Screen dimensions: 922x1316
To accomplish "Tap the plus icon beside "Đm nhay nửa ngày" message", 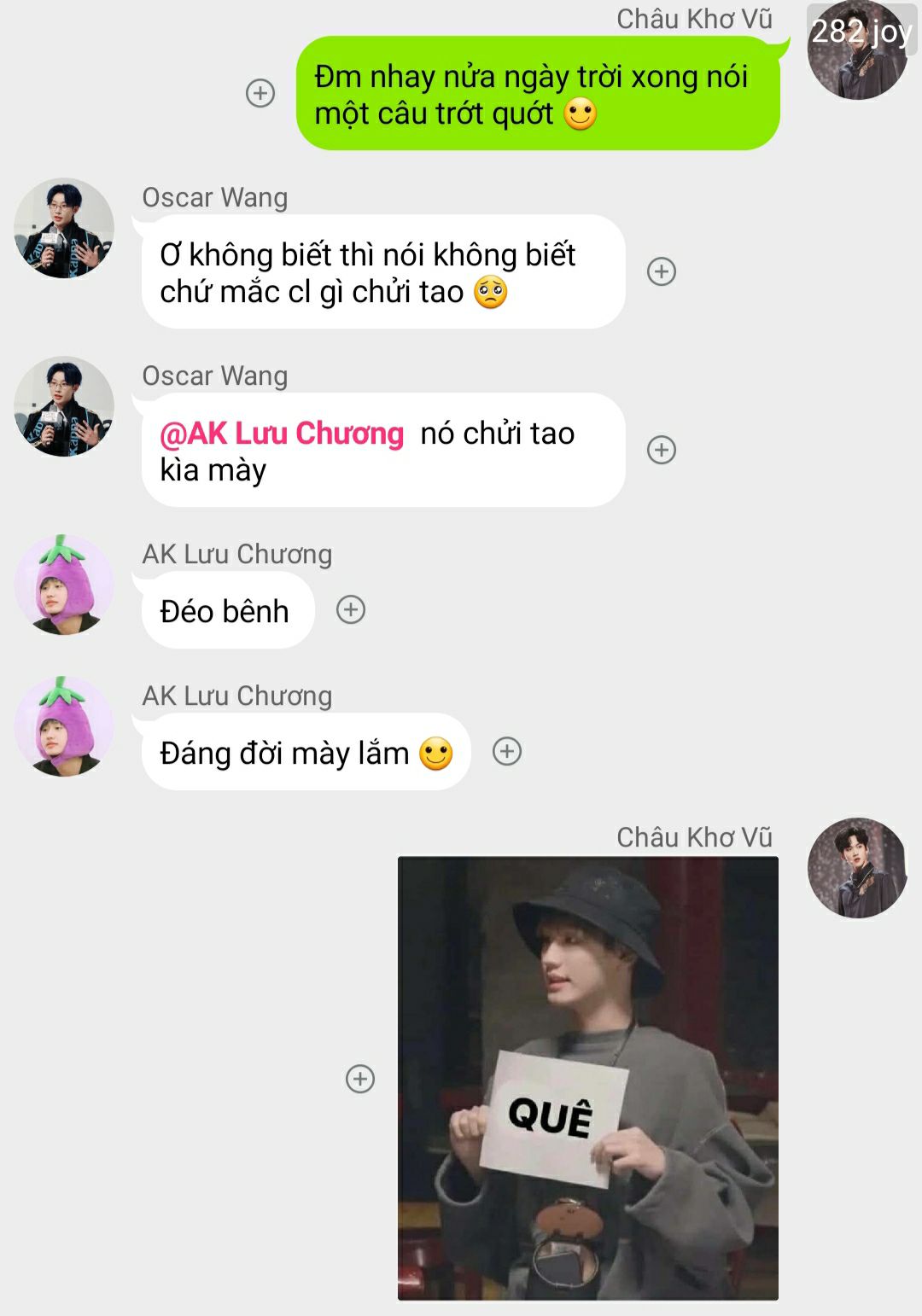I will [x=260, y=93].
